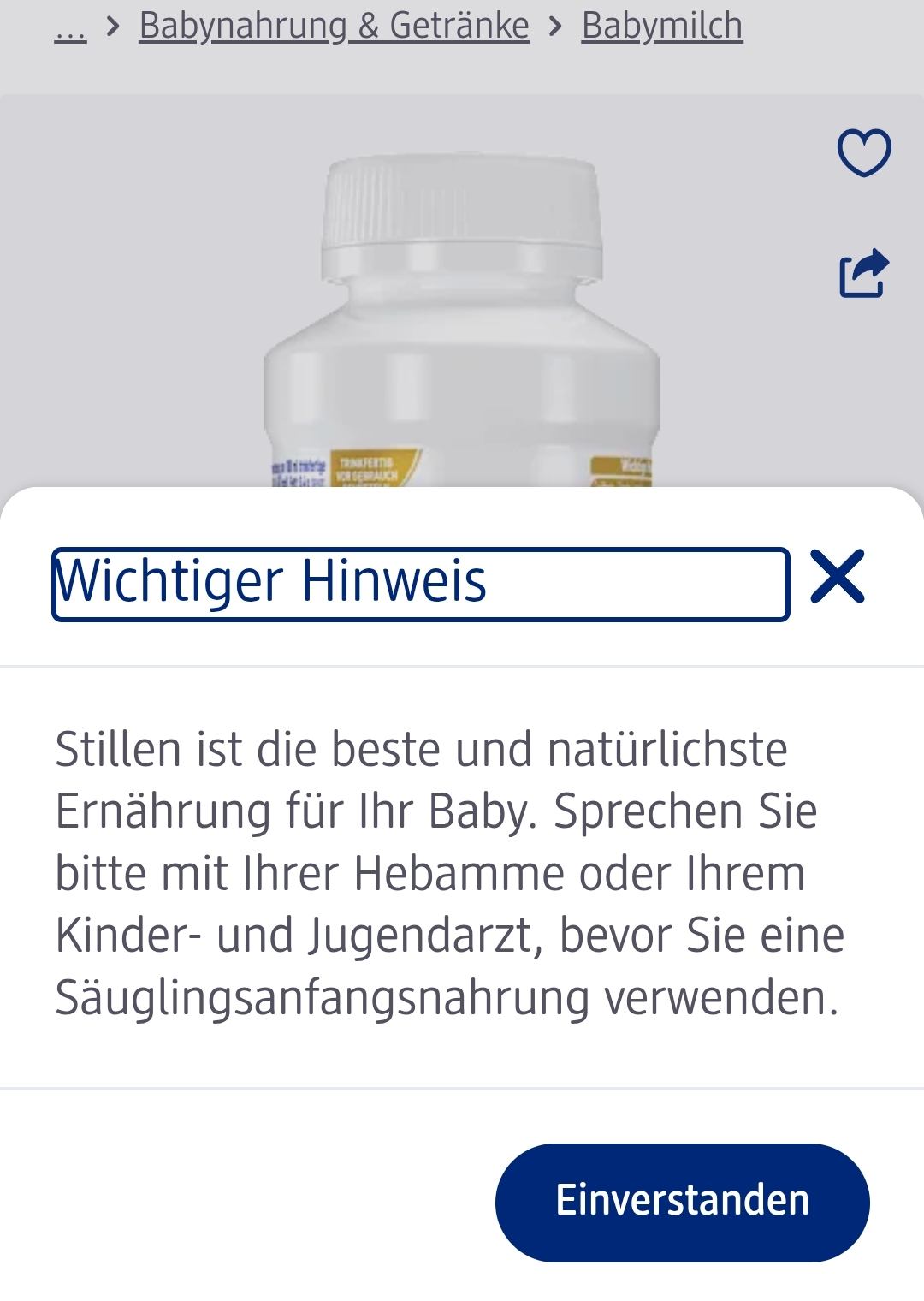Confirm with the Einverstanden button
Screen dimensions: 924x1301
pos(682,1202)
